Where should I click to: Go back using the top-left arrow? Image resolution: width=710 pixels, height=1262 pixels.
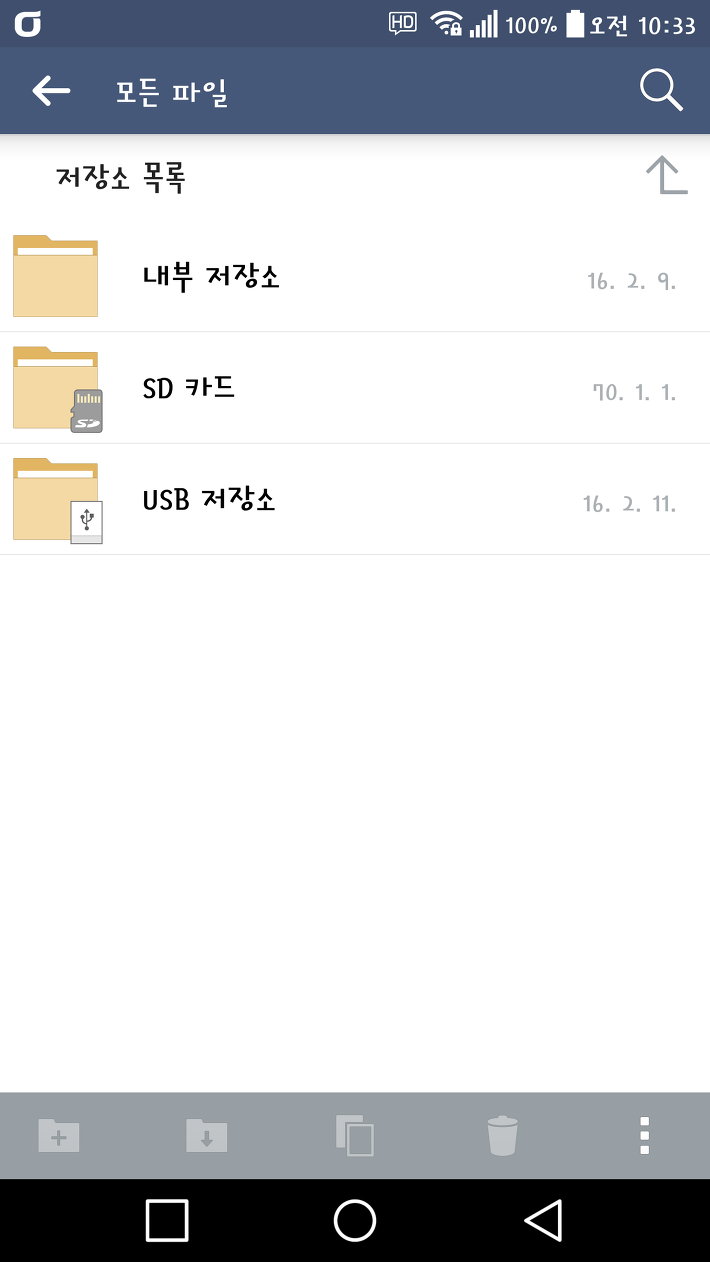51,91
